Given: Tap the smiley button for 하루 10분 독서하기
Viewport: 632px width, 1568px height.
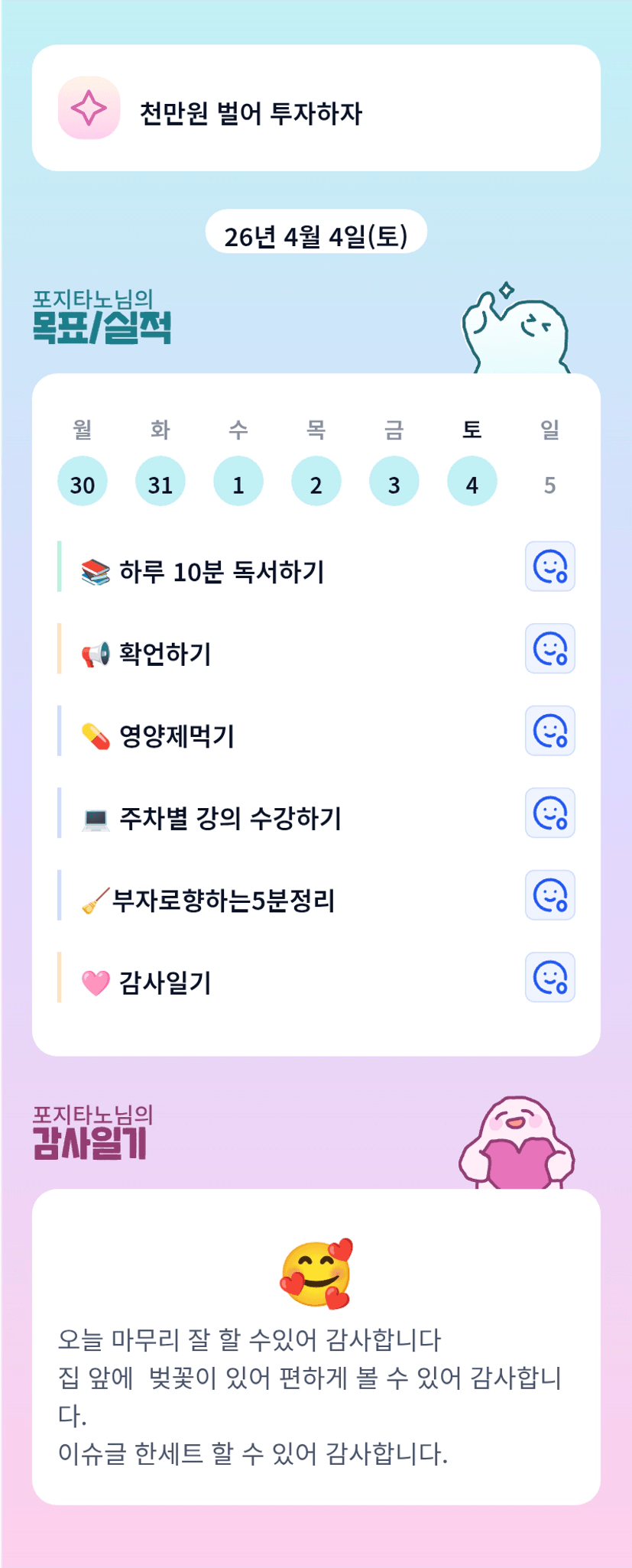Looking at the screenshot, I should coord(549,567).
